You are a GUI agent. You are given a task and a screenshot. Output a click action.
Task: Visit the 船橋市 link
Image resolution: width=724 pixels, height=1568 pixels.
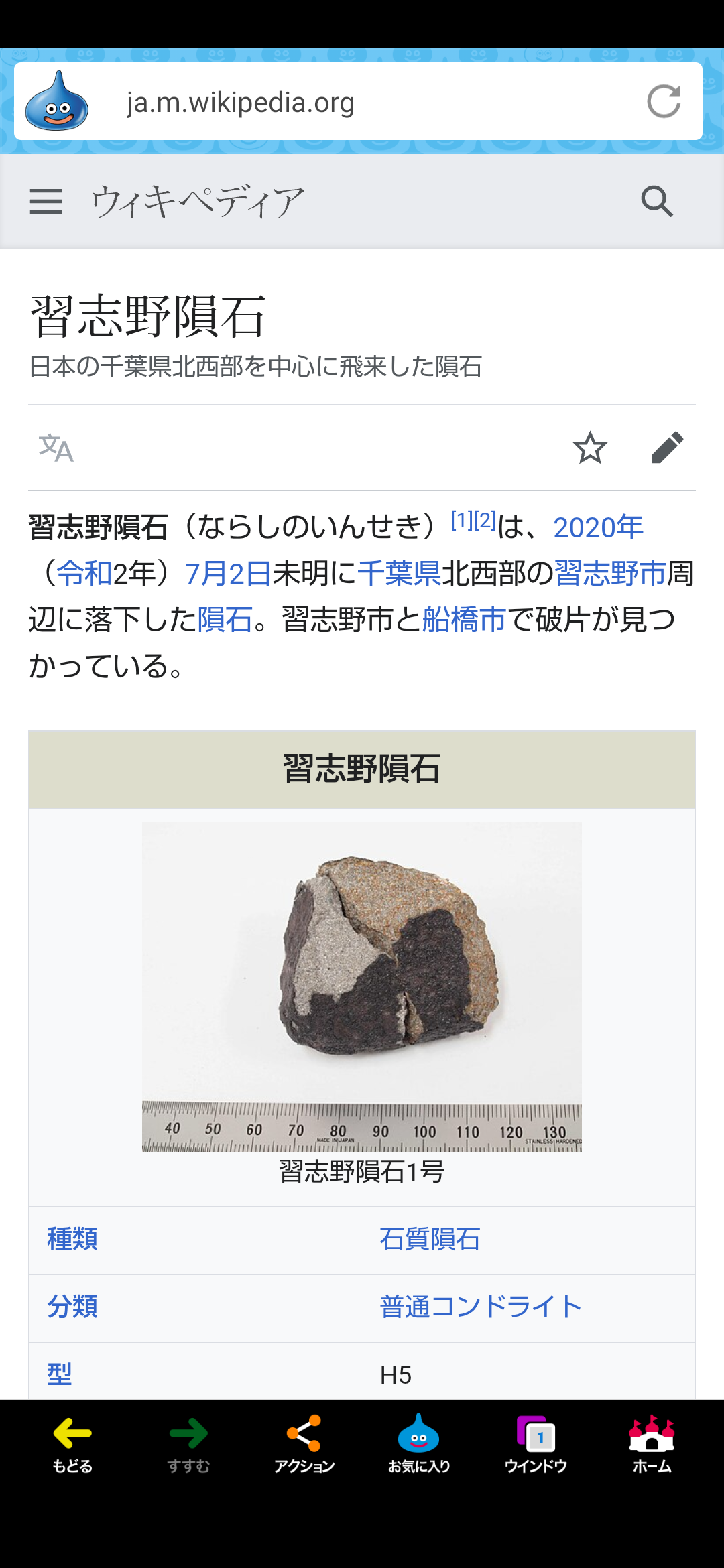(x=464, y=620)
